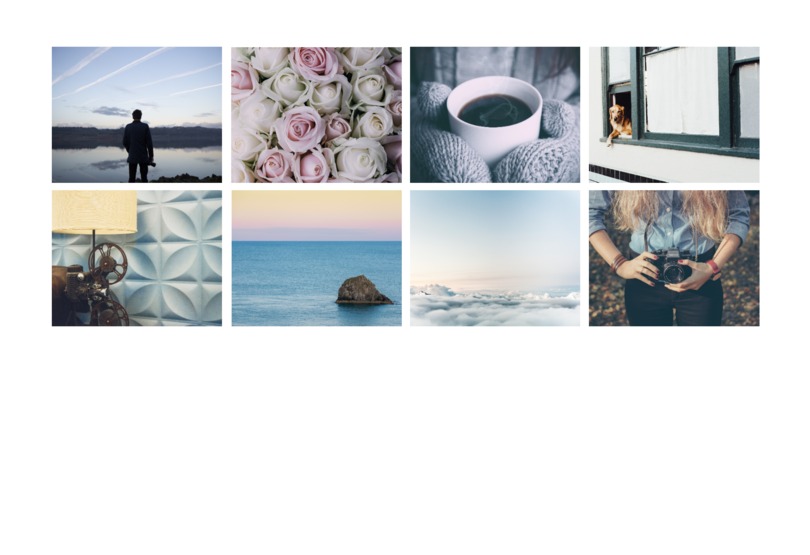Open the dog in window photo
The height and width of the screenshot is (555, 810).
pos(673,114)
